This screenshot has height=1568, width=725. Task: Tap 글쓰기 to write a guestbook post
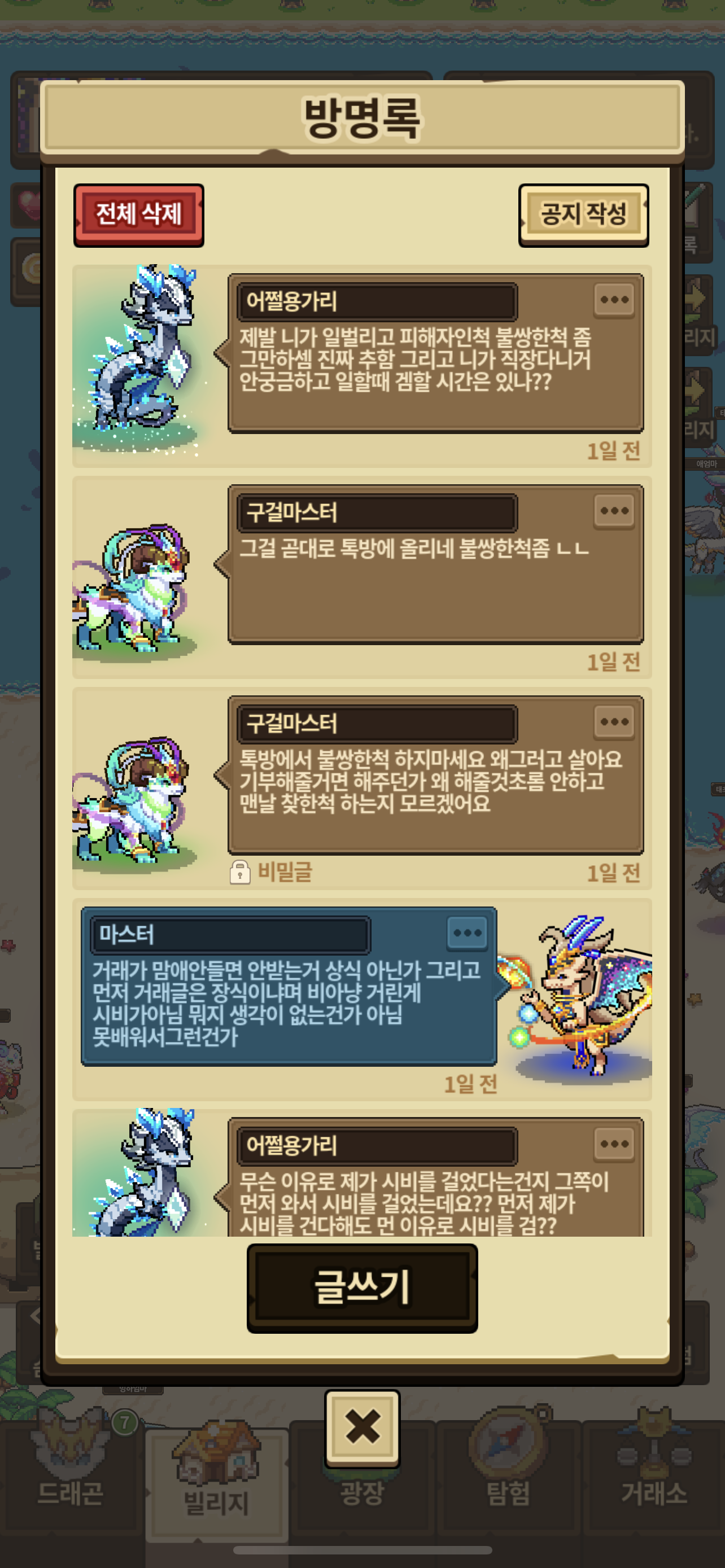(362, 1288)
